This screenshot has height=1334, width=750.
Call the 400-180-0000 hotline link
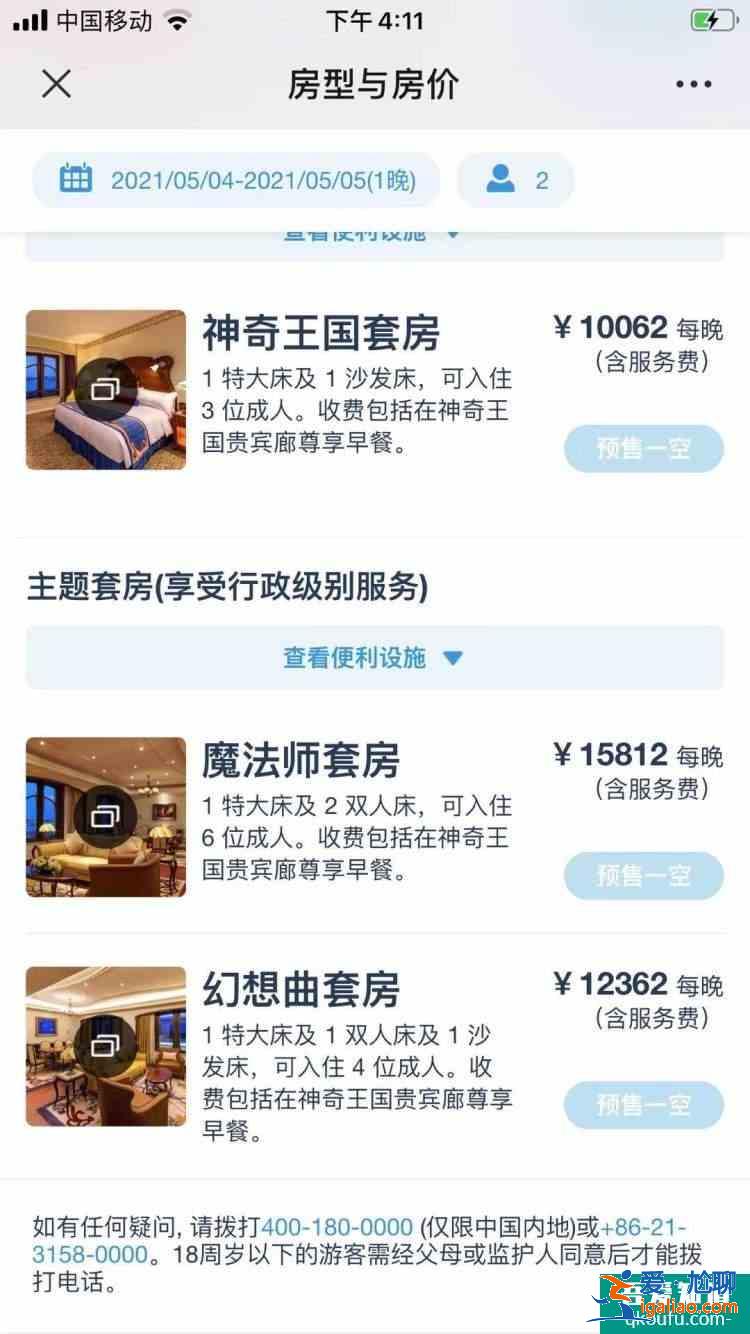(x=338, y=1225)
